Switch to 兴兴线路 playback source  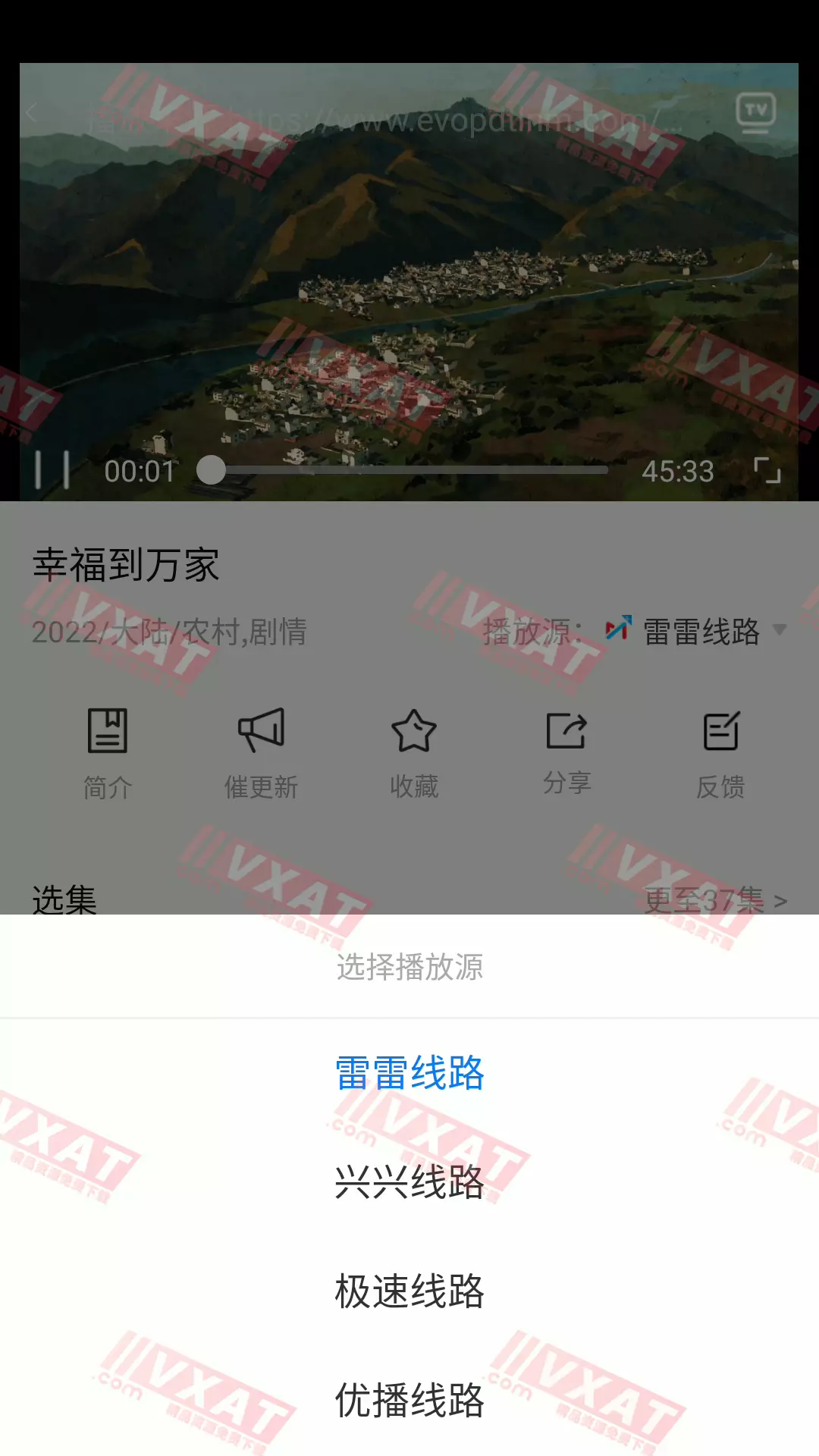click(x=409, y=1181)
